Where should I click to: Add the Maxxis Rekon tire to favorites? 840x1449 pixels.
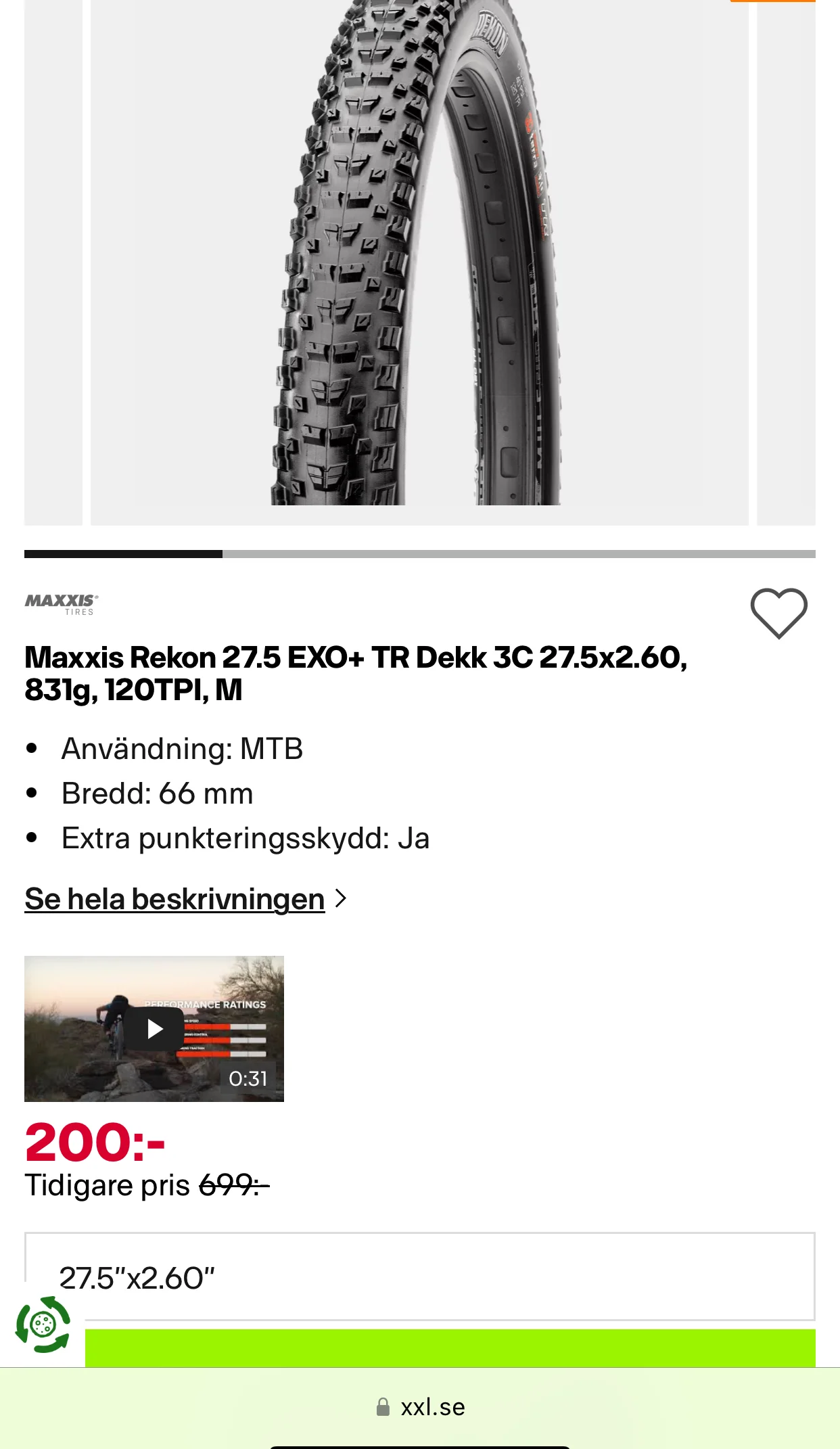tap(778, 613)
